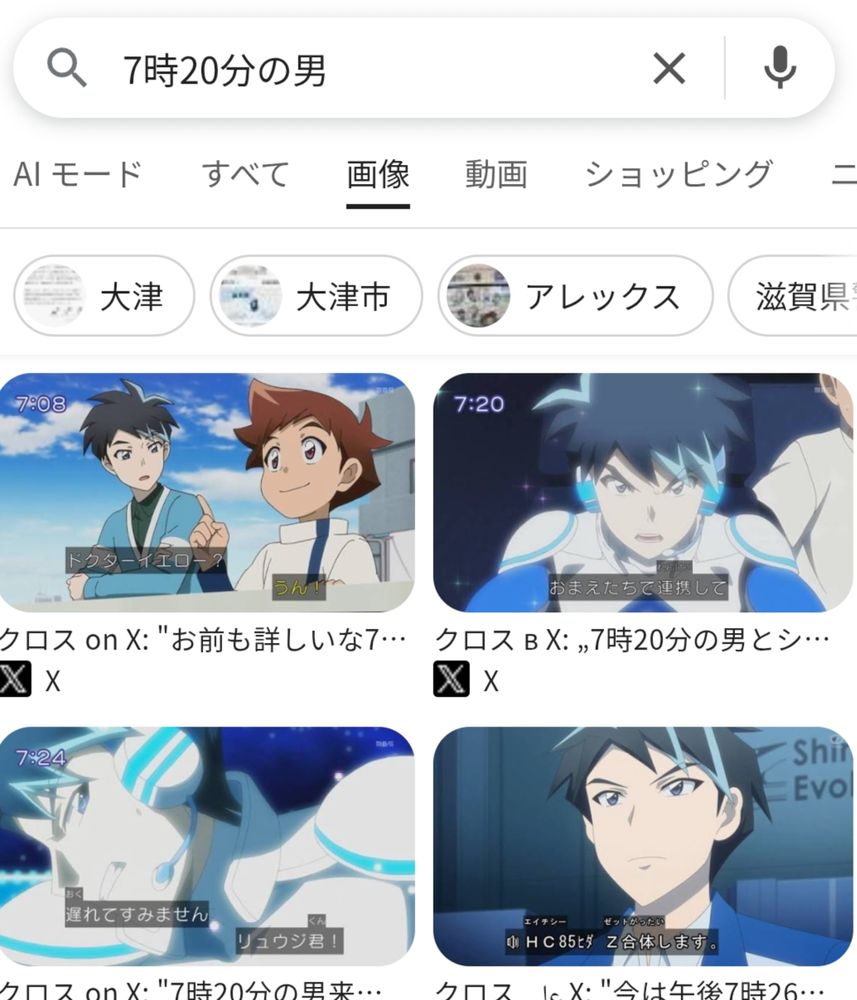
Task: Apply the アレックス filter chip
Action: [x=575, y=296]
